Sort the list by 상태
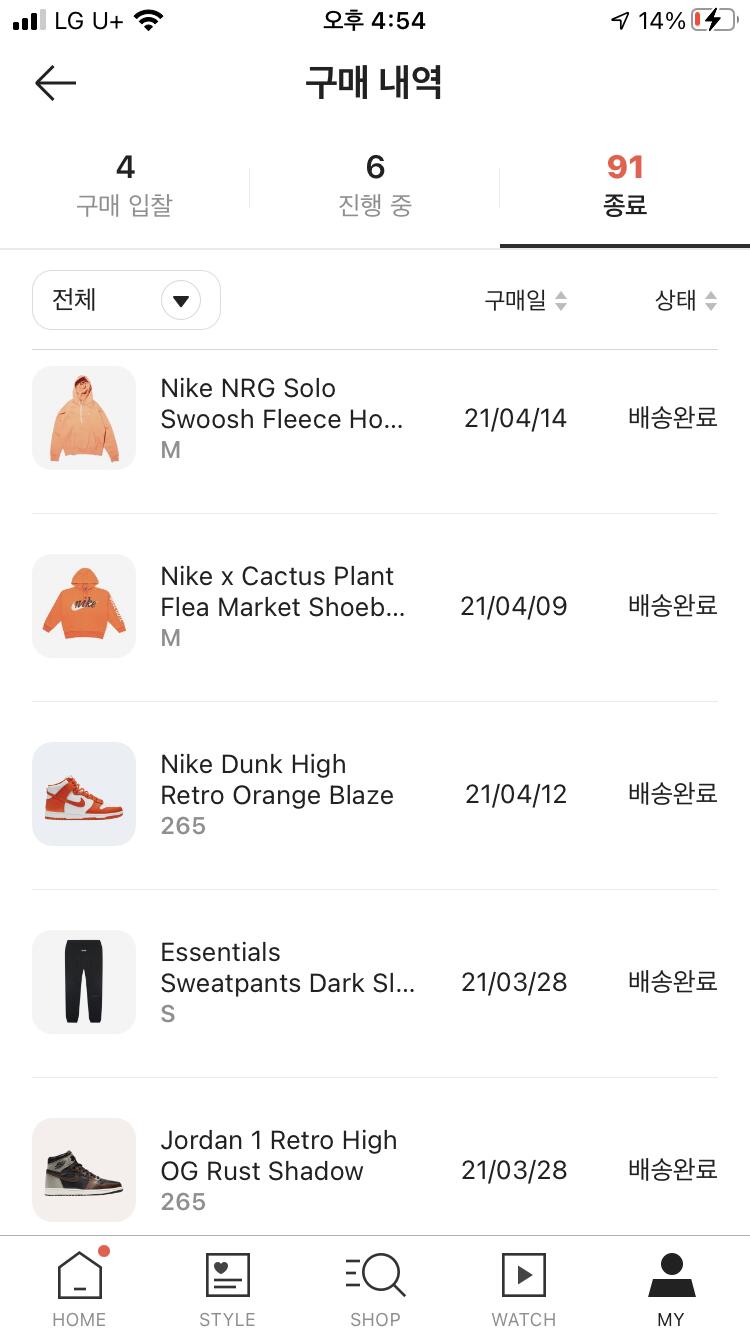 [686, 300]
